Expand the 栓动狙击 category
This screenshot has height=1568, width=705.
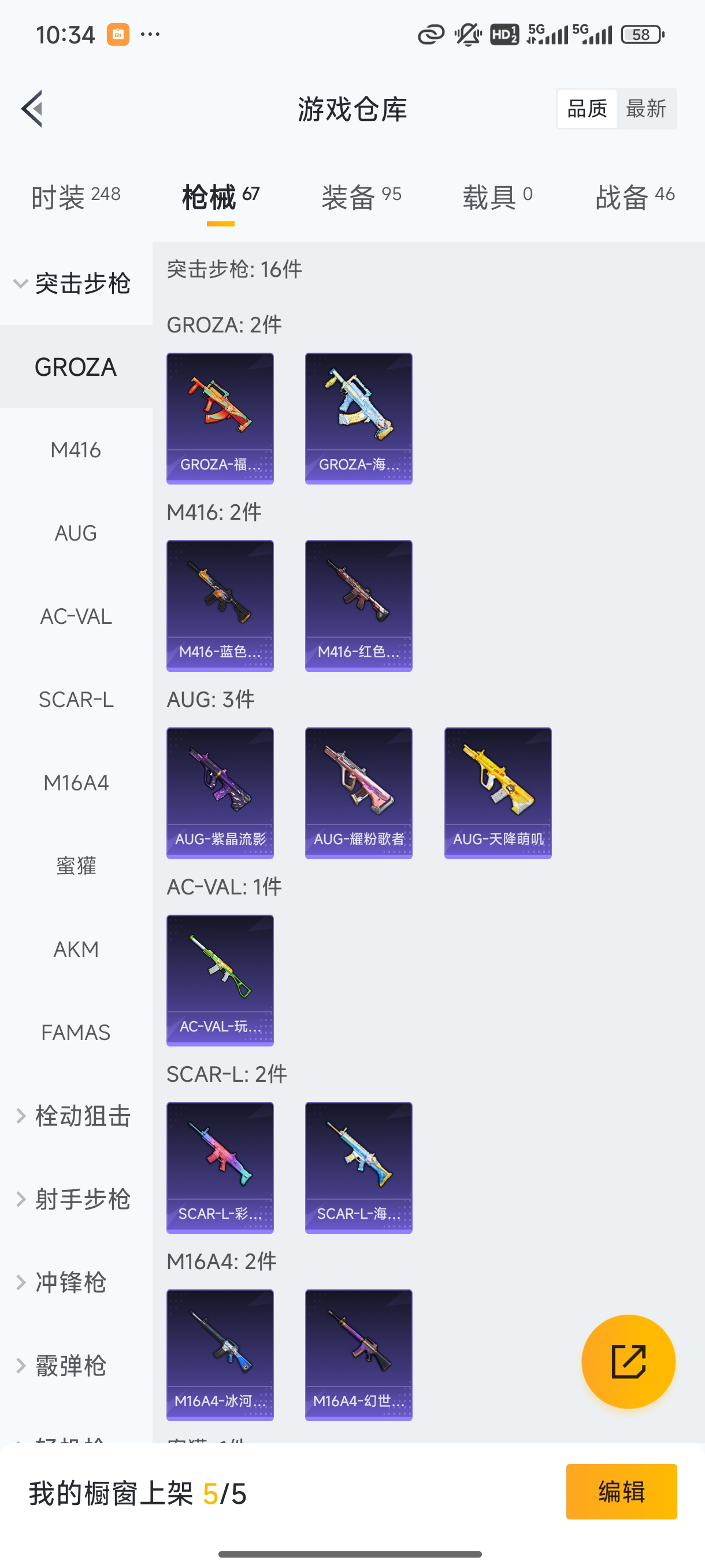coord(73,1116)
